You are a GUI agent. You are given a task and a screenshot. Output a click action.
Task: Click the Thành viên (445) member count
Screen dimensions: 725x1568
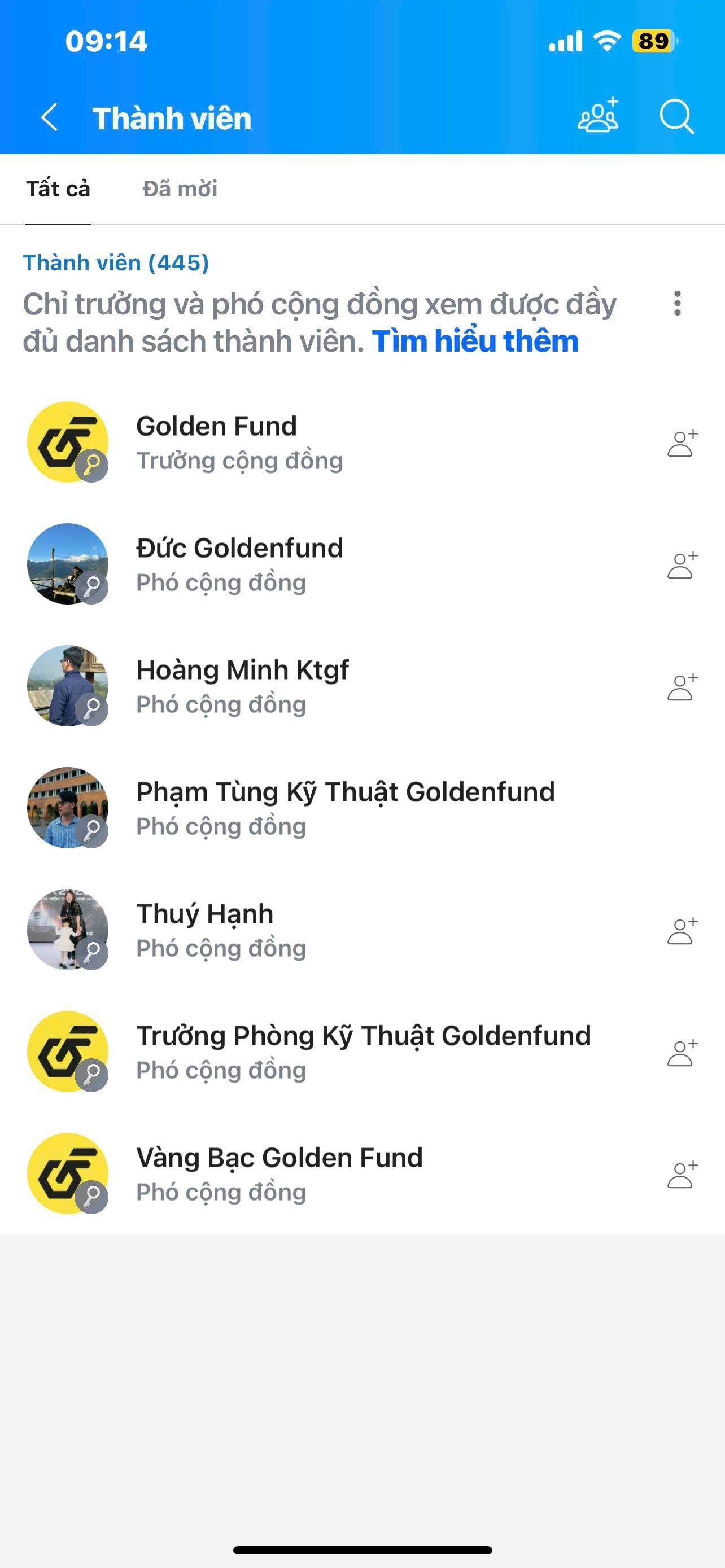click(x=116, y=262)
